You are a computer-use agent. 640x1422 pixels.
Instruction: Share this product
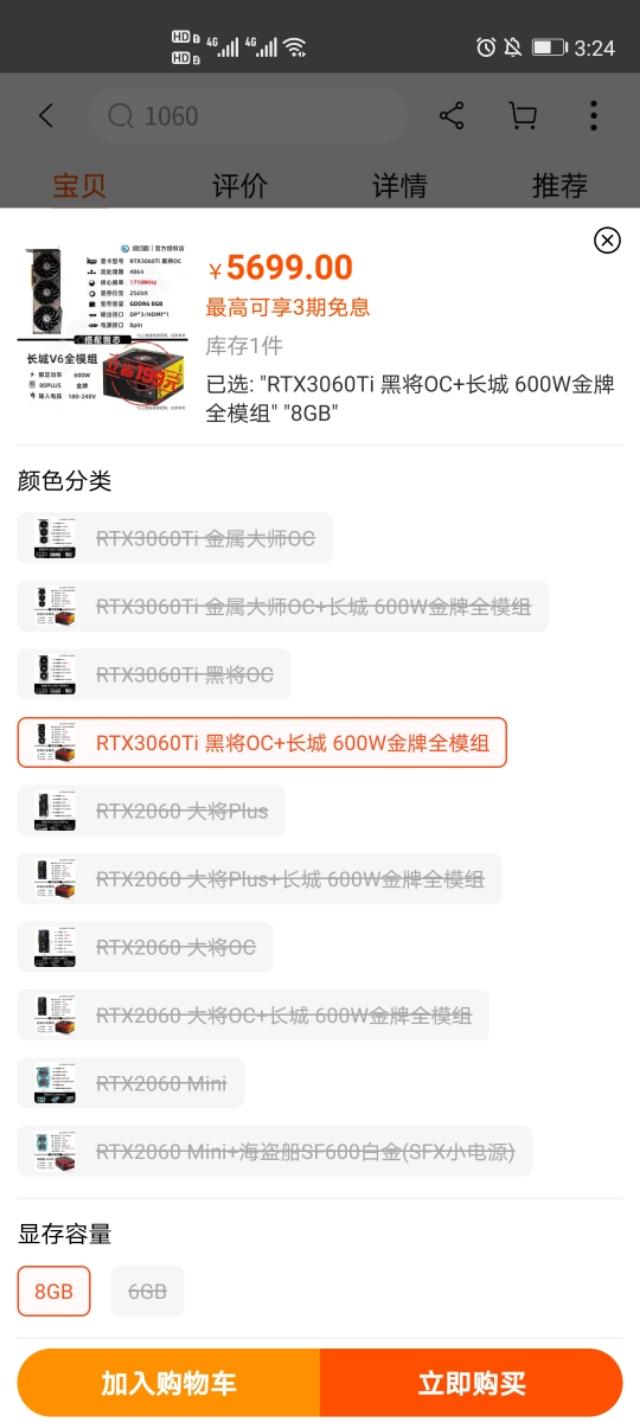point(452,116)
